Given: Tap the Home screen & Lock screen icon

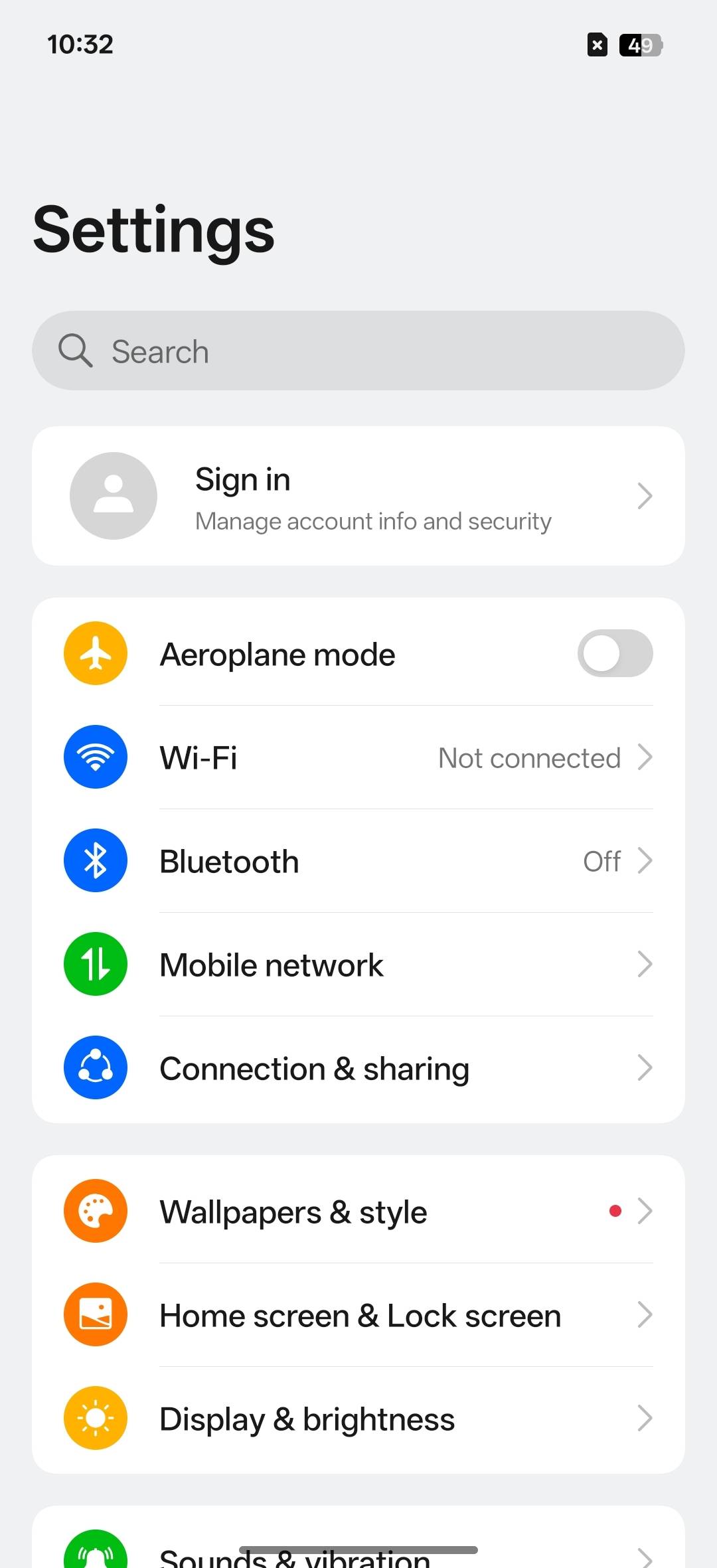Looking at the screenshot, I should [x=95, y=1314].
